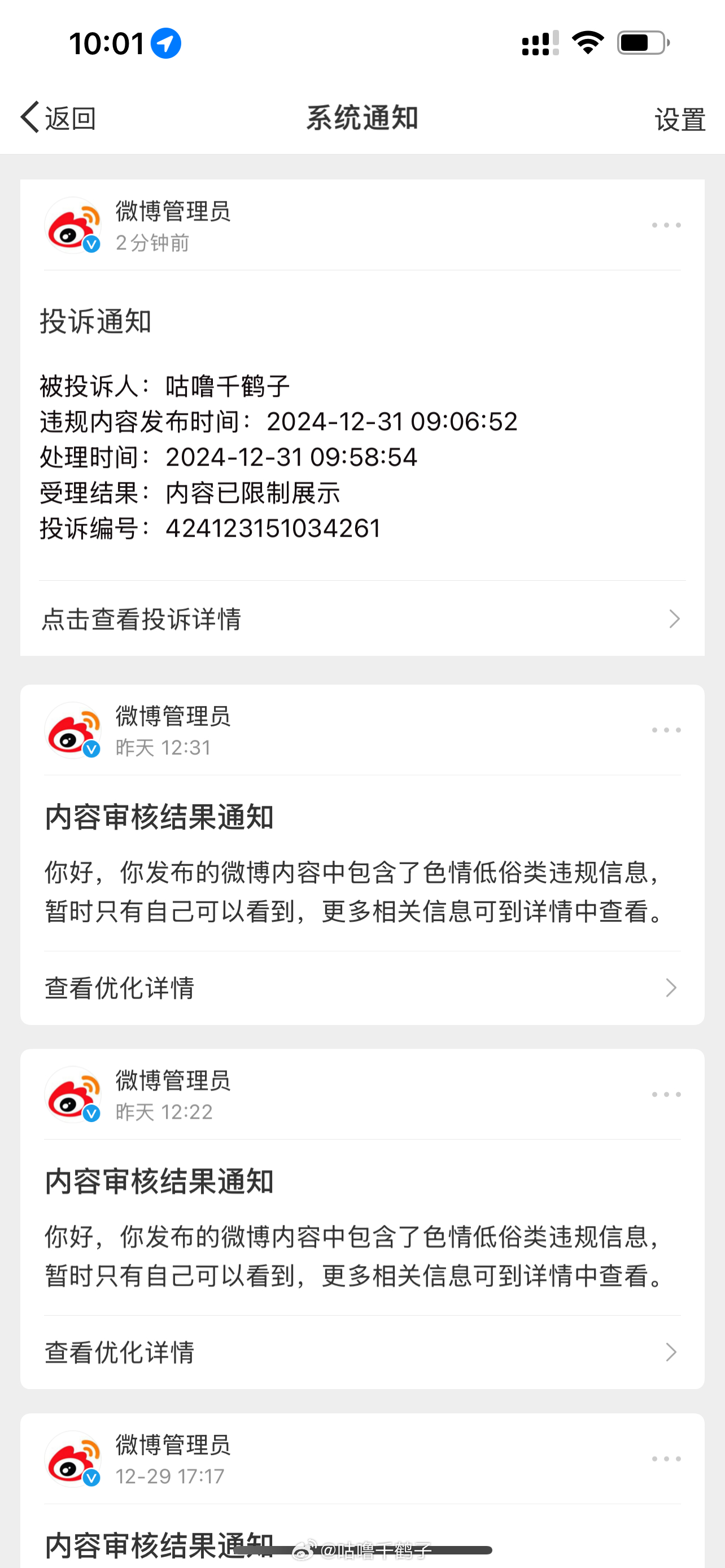Screen dimensions: 725x1568
Task: Open more options on the 2分钟前 notification
Action: coord(666,225)
